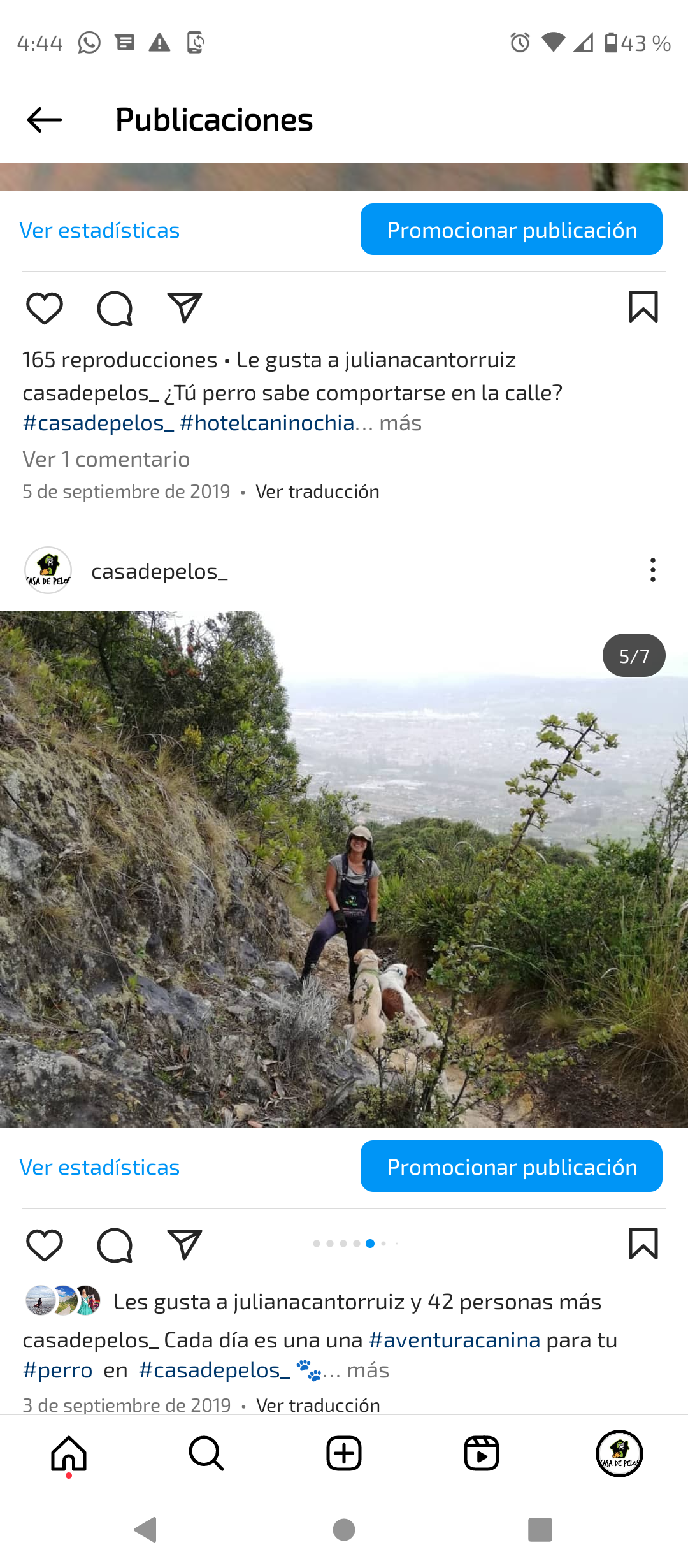Switch to the Reels tab
Image resolution: width=688 pixels, height=1568 pixels.
click(x=482, y=1454)
